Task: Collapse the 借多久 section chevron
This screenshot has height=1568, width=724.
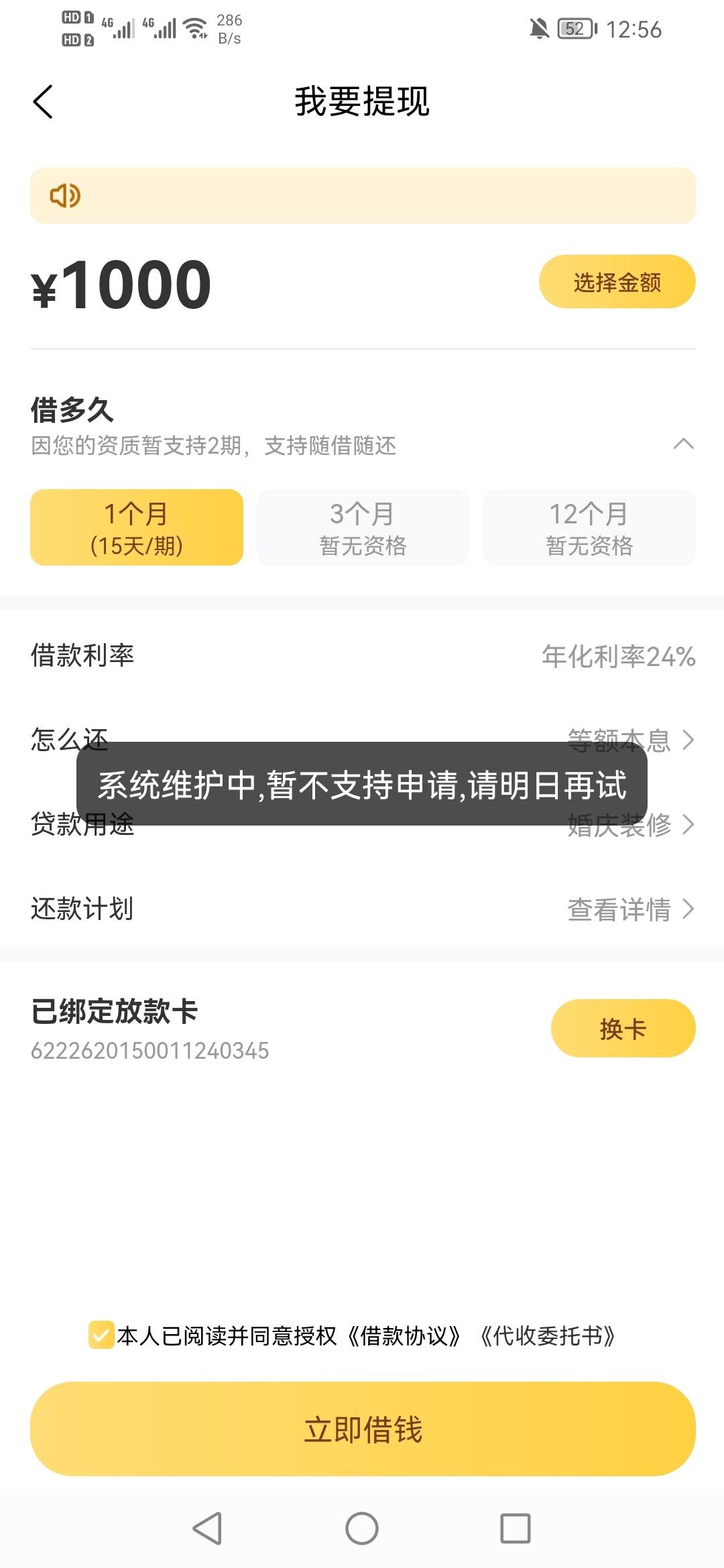Action: coord(683,444)
